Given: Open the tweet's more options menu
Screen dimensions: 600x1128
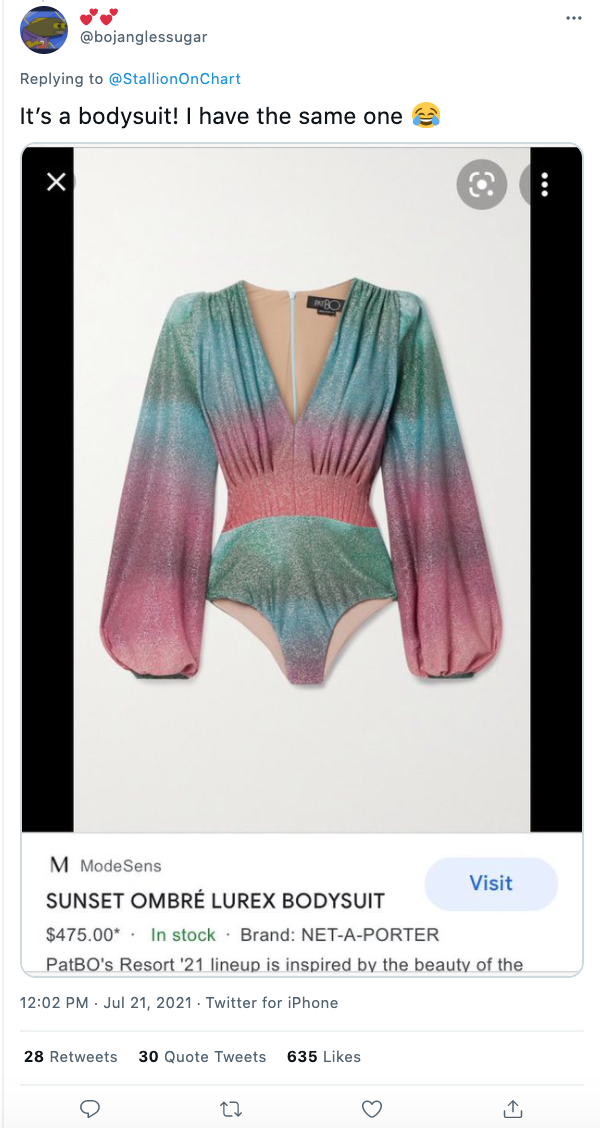Looking at the screenshot, I should click(x=573, y=18).
